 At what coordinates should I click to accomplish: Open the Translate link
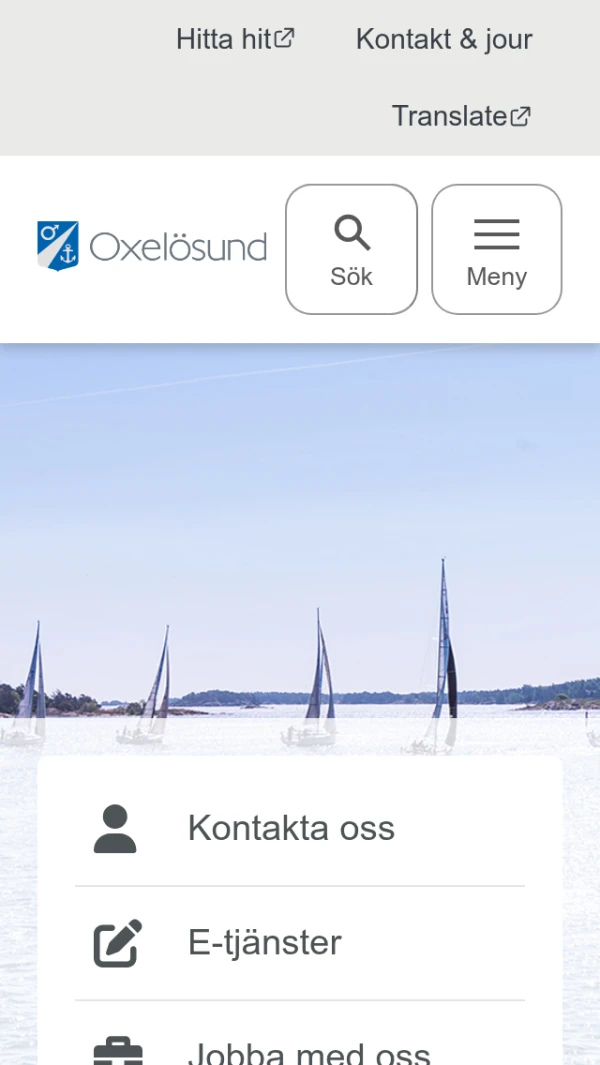pyautogui.click(x=461, y=116)
